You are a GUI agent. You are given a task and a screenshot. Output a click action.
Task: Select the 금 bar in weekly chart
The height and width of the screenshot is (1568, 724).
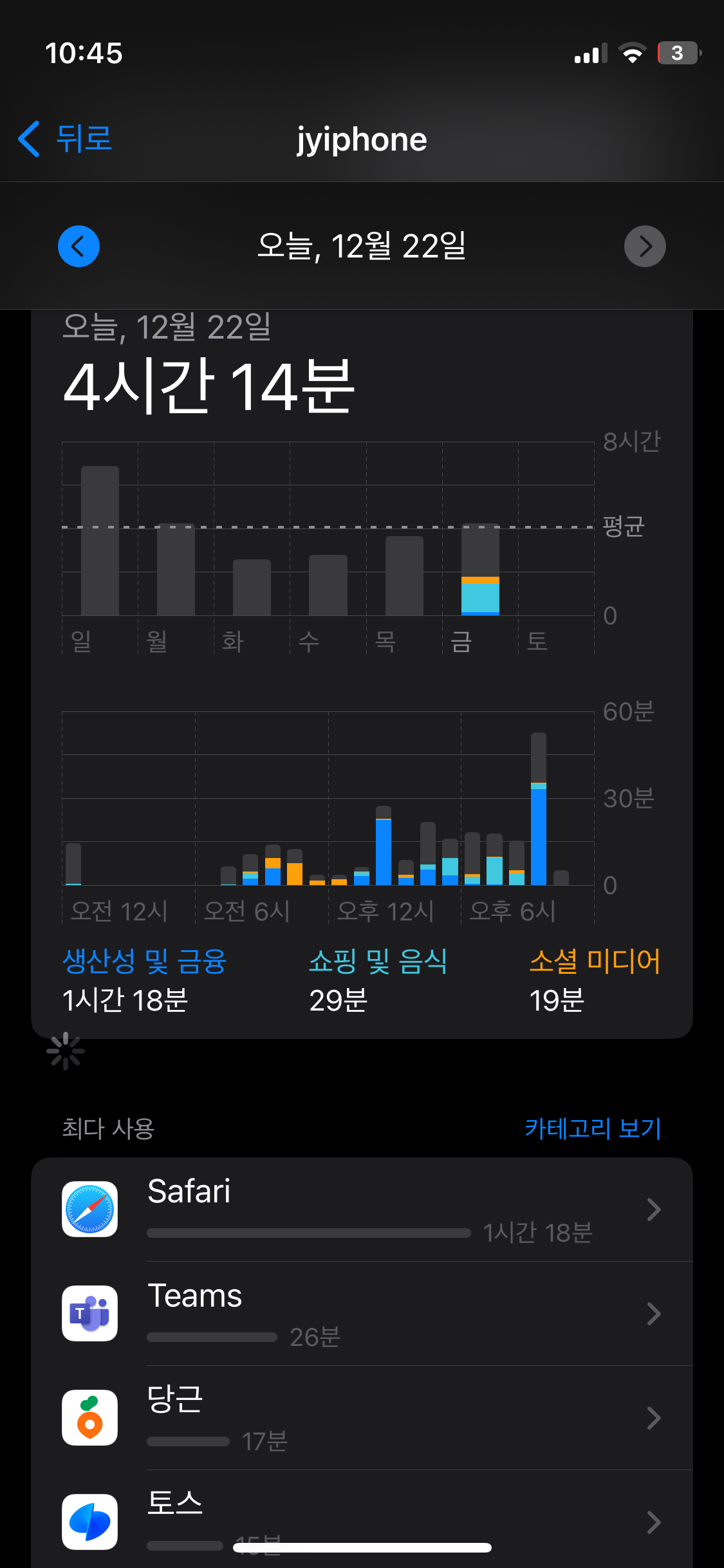tap(480, 570)
